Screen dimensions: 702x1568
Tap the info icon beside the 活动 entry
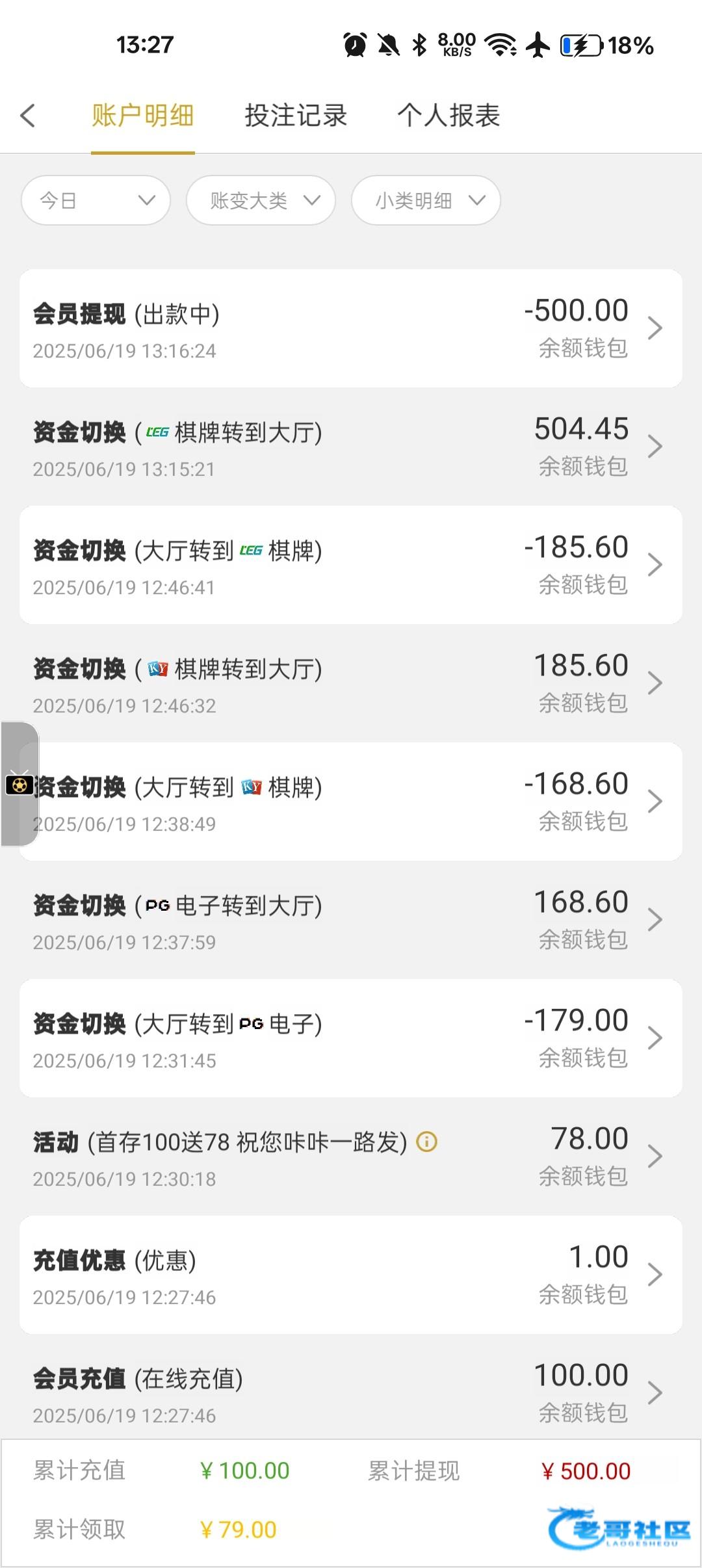coord(426,1142)
